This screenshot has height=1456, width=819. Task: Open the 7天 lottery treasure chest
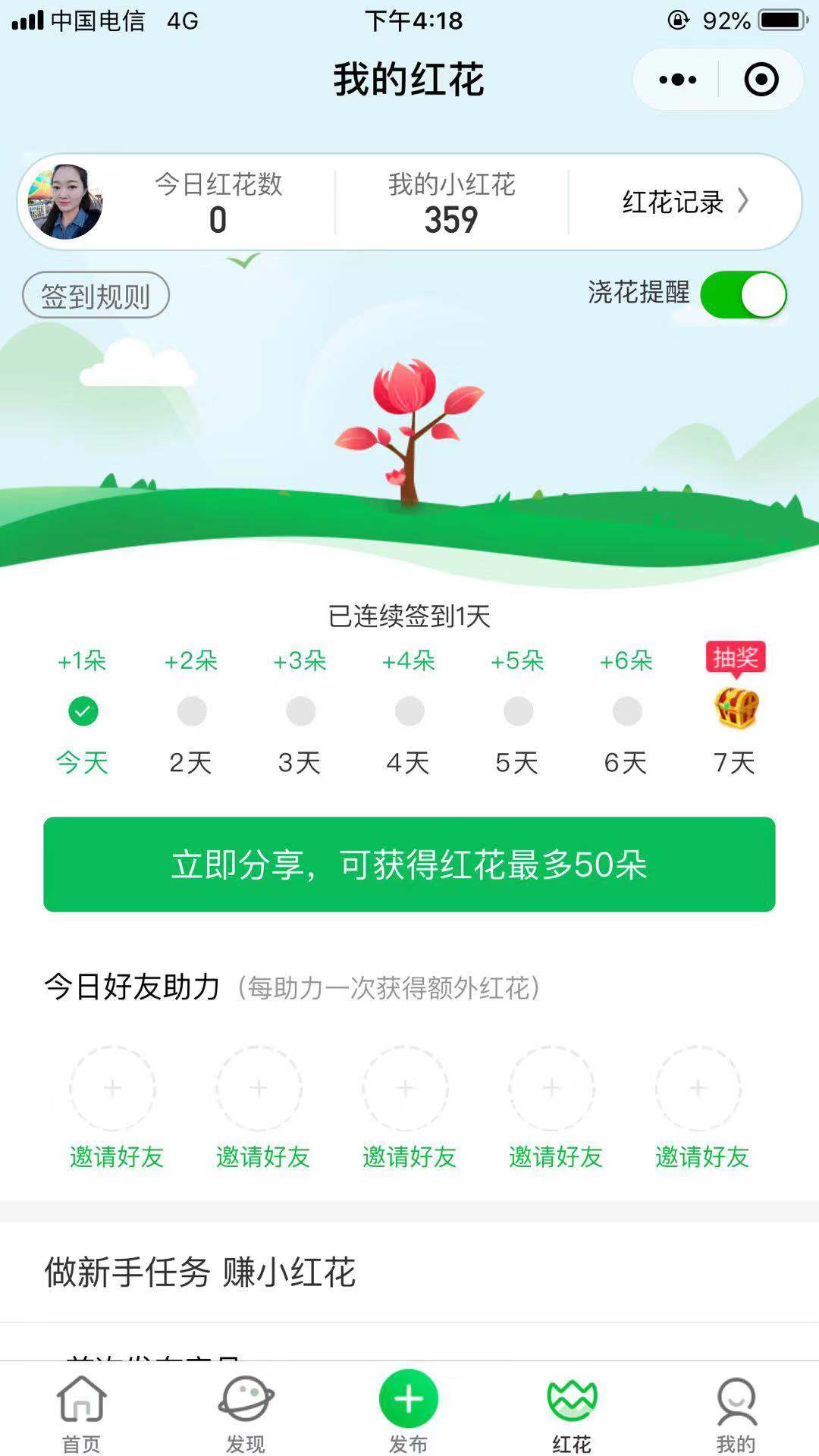[x=736, y=708]
